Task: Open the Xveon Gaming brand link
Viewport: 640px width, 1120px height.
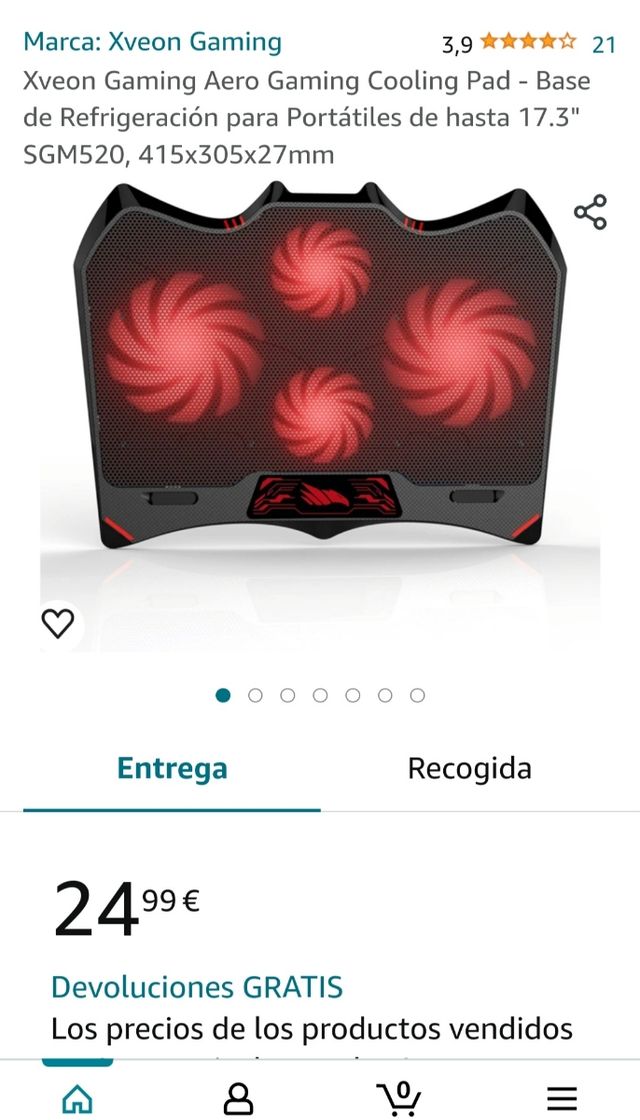Action: click(x=152, y=42)
